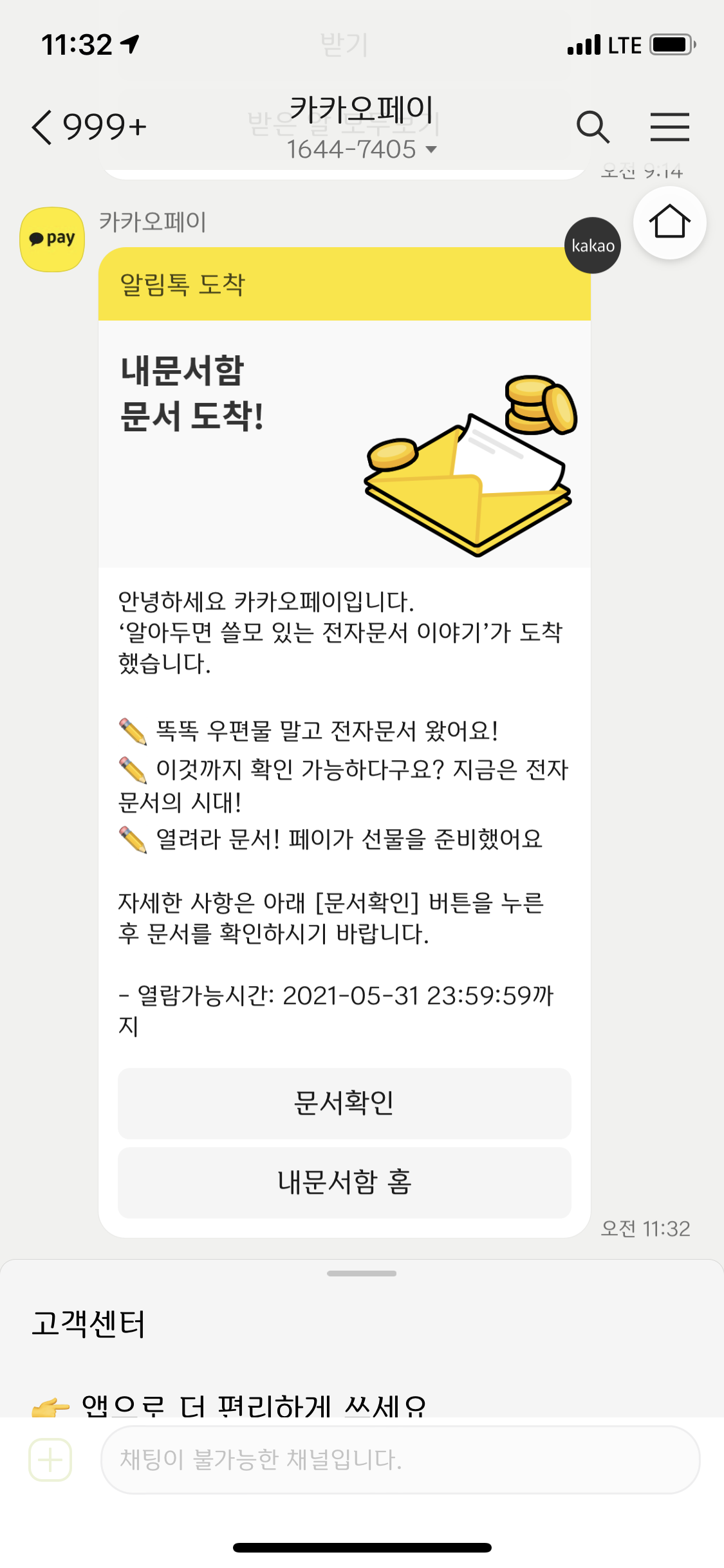Viewport: 724px width, 1568px height.
Task: Tap the plus attachment button
Action: [50, 1460]
